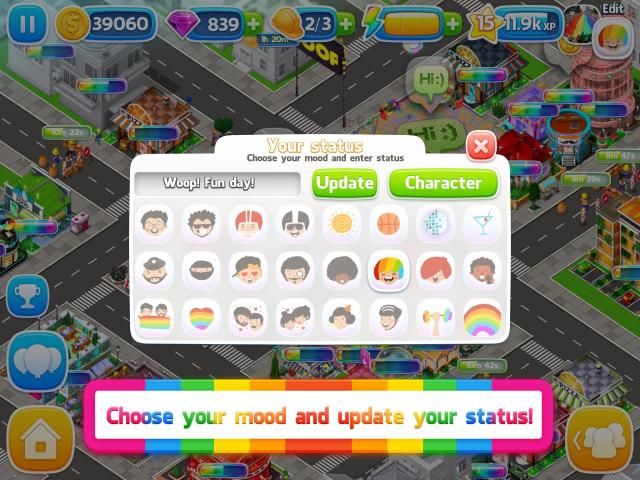Select the heart-eyes face mood

point(247,269)
